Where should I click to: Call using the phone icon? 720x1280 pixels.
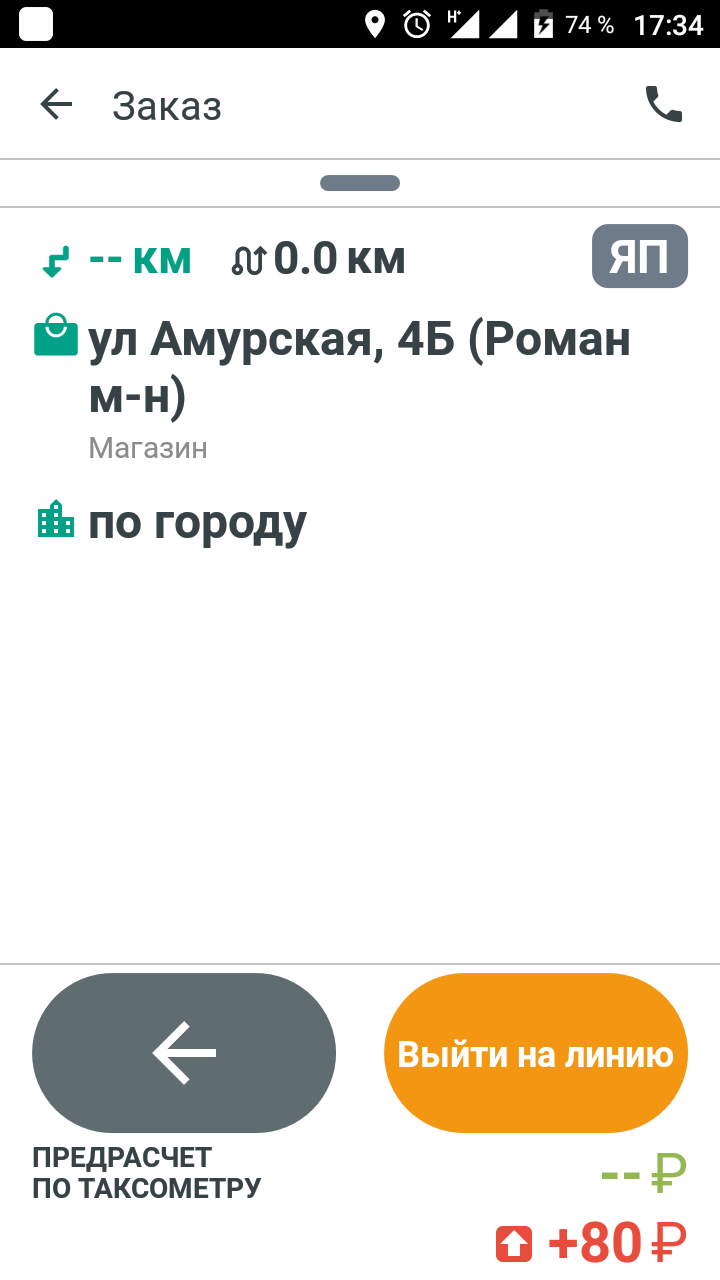point(664,104)
